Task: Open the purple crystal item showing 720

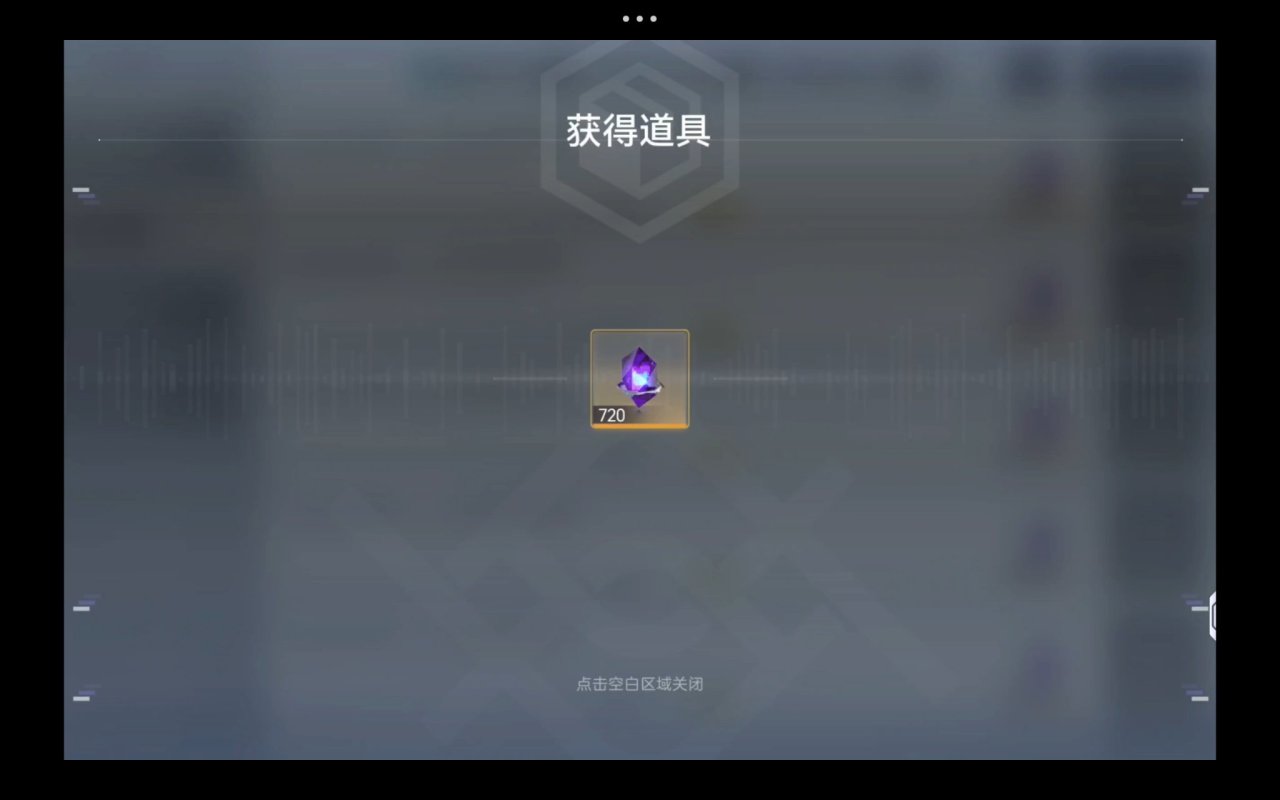Action: (640, 378)
